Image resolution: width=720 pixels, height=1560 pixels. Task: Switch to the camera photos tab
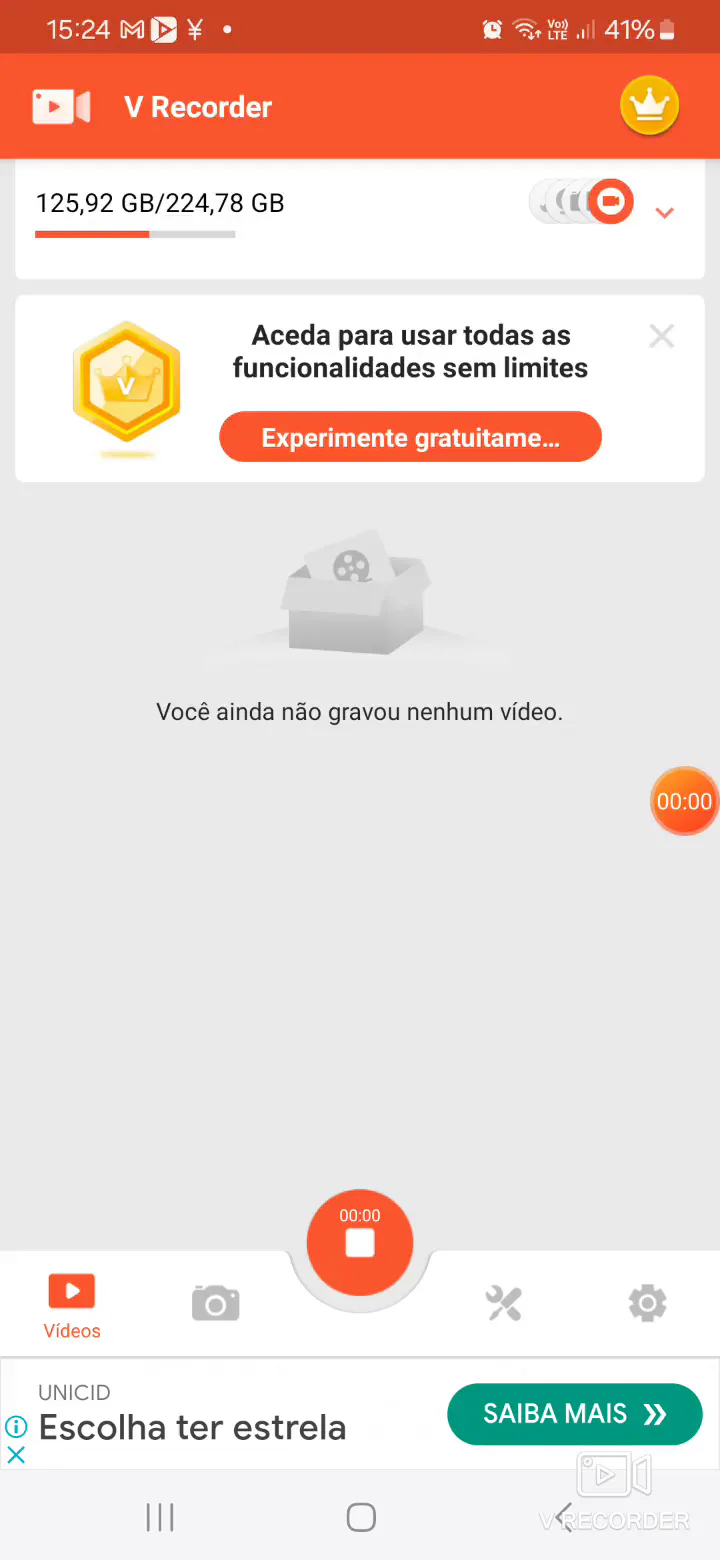(216, 1303)
